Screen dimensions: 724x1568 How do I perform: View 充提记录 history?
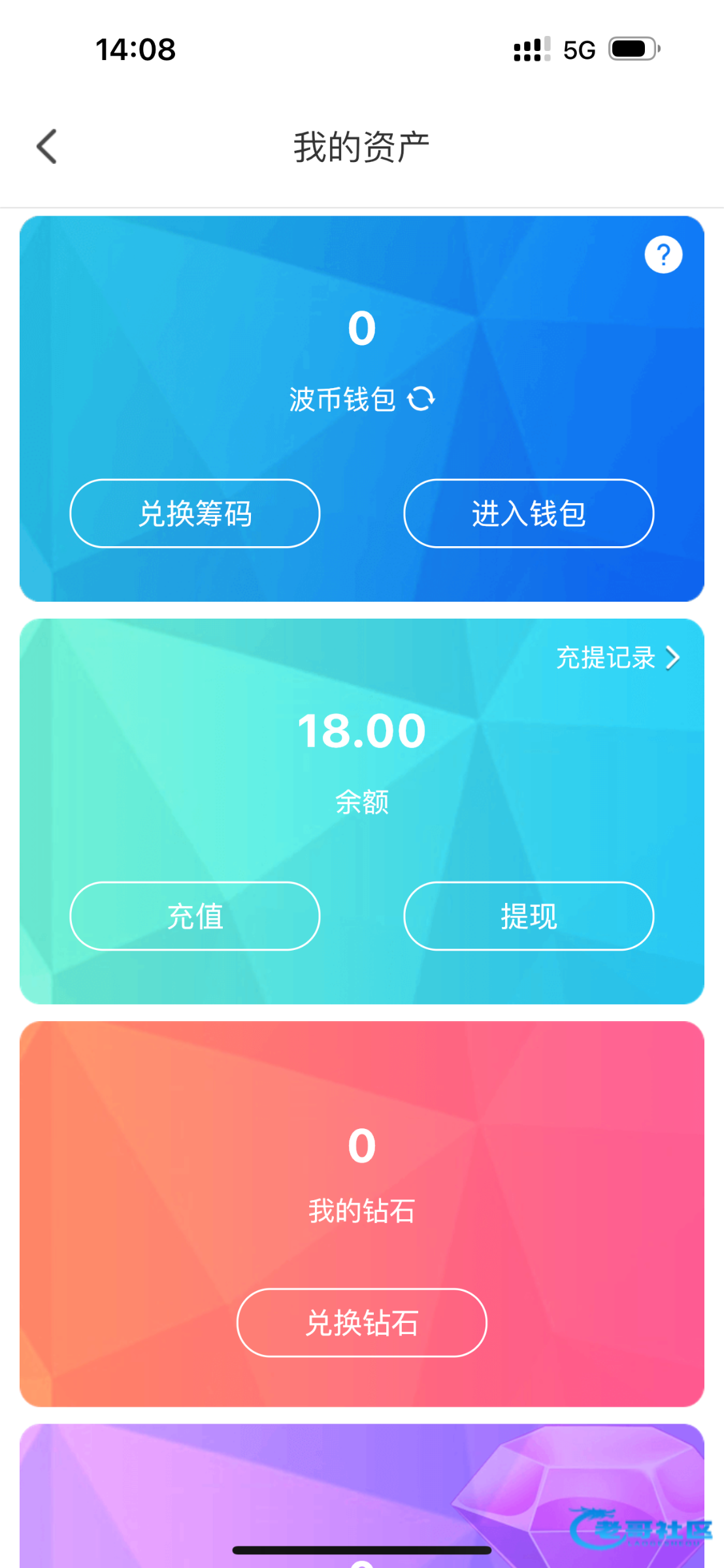pyautogui.click(x=617, y=658)
